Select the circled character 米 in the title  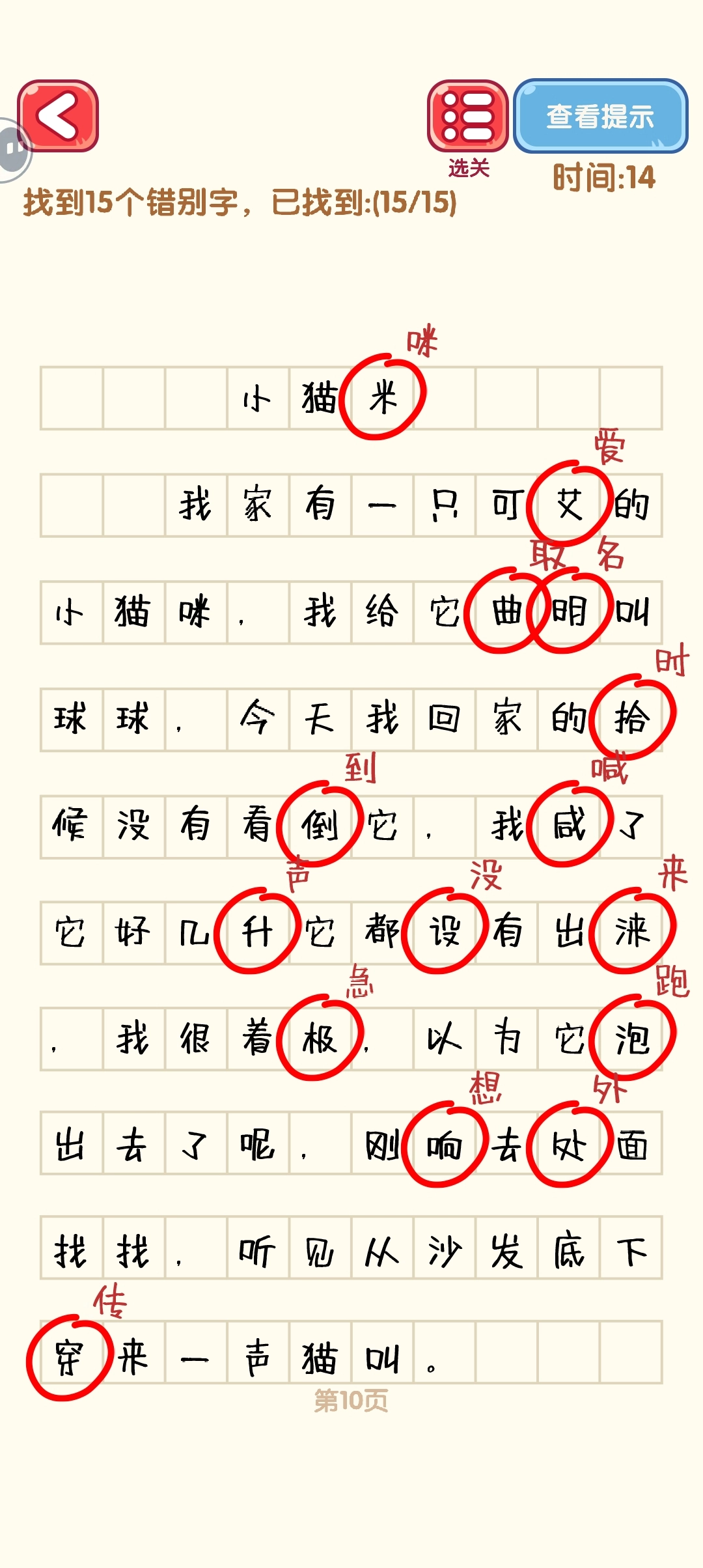[383, 397]
